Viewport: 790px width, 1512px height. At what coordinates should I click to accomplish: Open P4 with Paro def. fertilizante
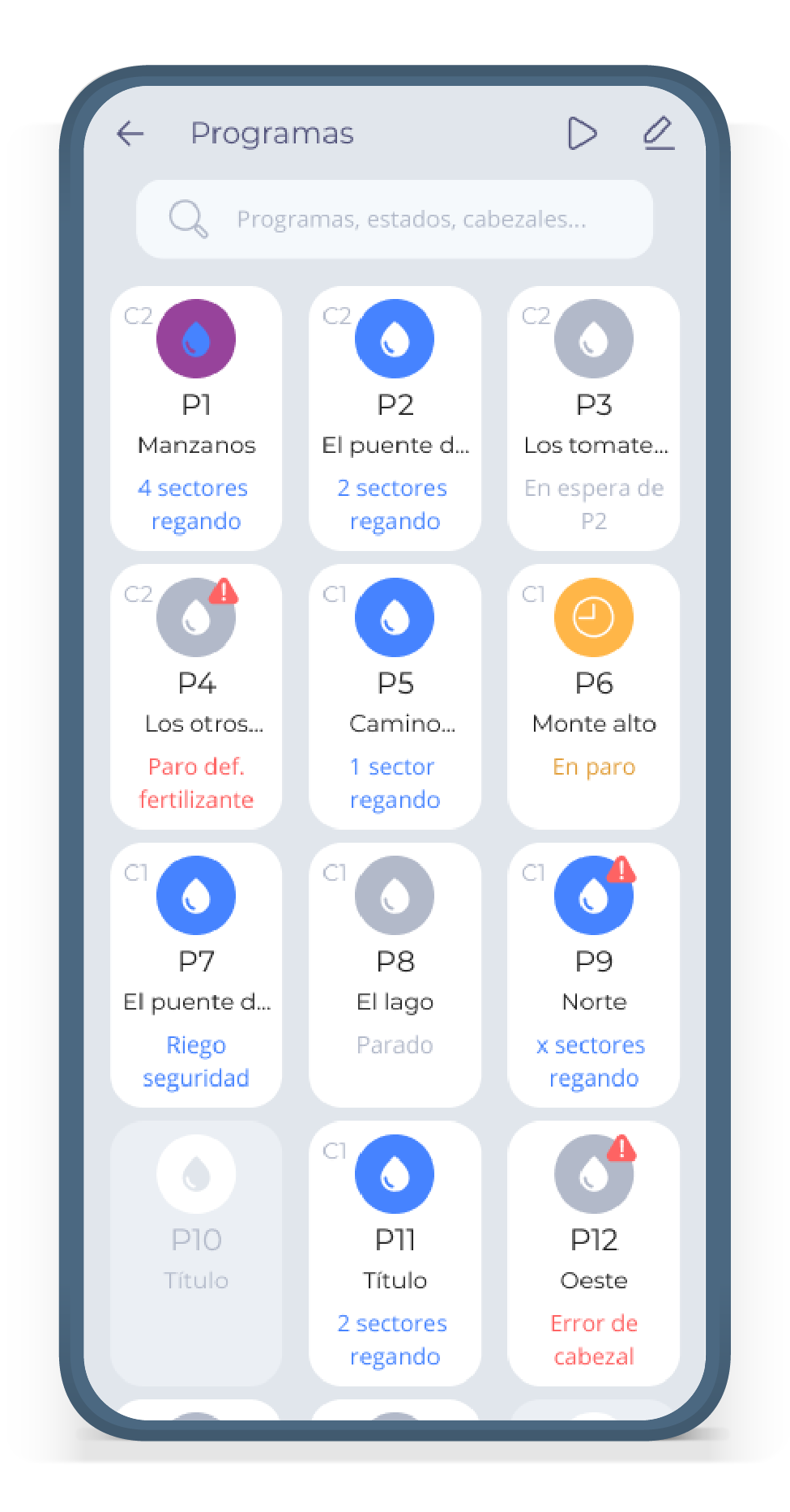tap(196, 697)
